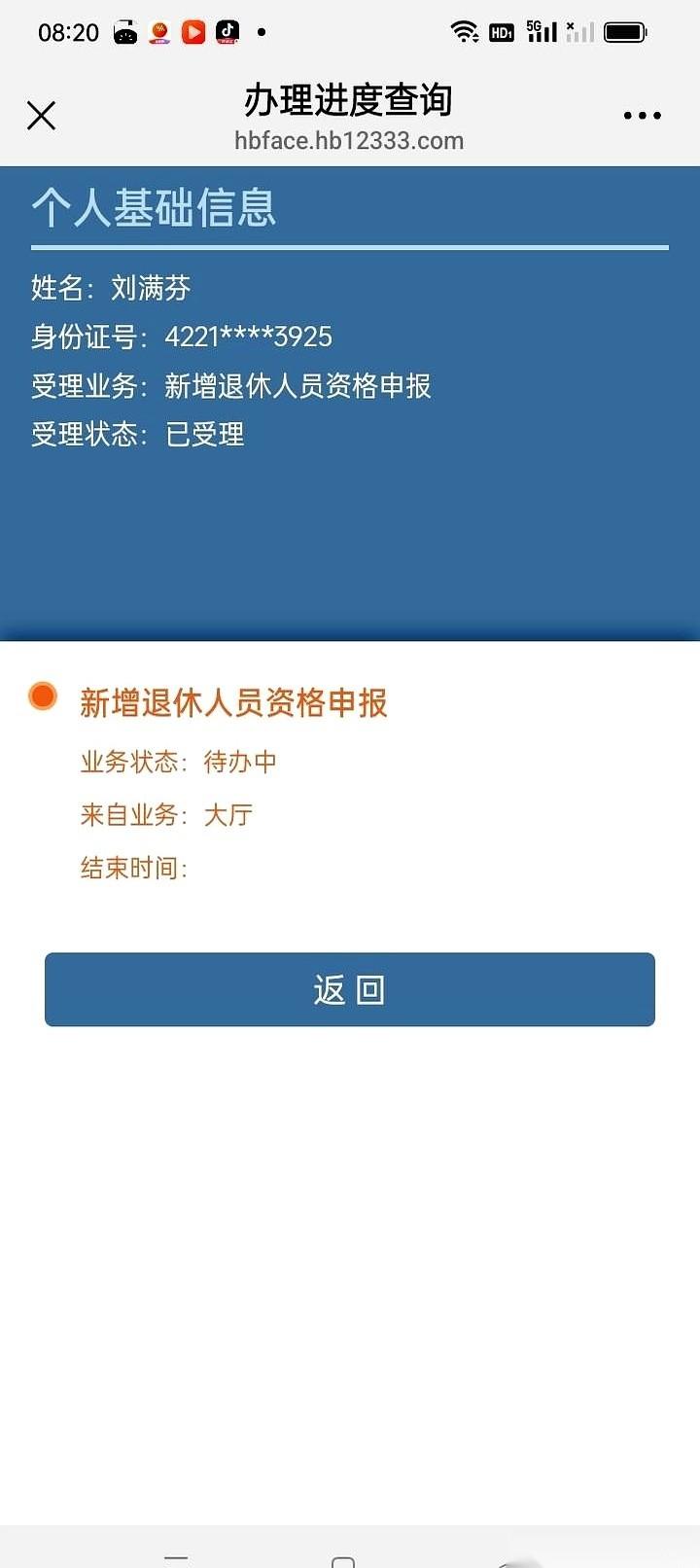Click the 办理进度查询 page title

pyautogui.click(x=350, y=99)
